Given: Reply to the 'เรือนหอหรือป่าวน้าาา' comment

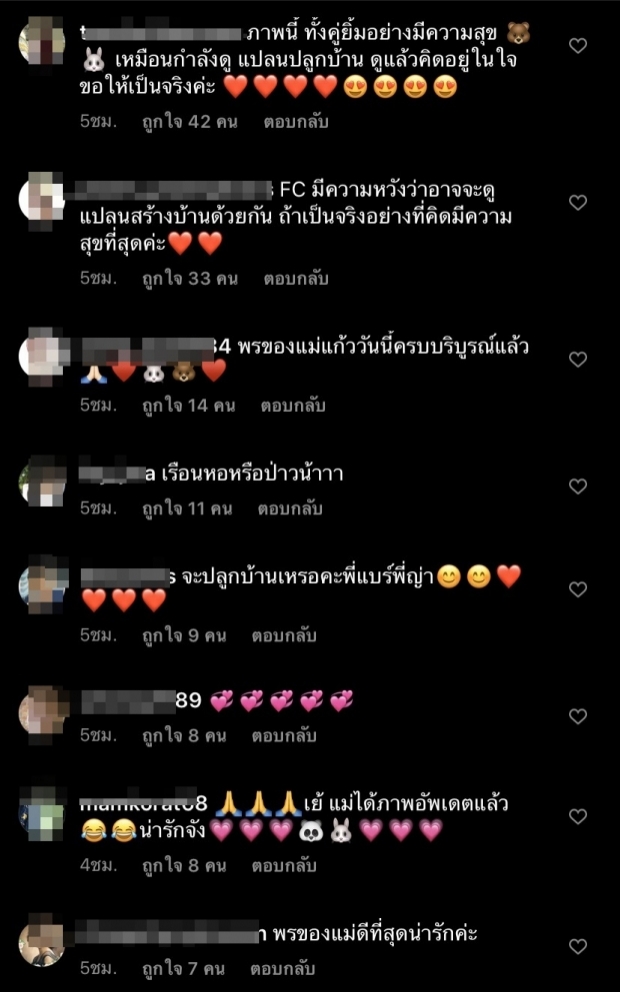Looking at the screenshot, I should tap(290, 508).
